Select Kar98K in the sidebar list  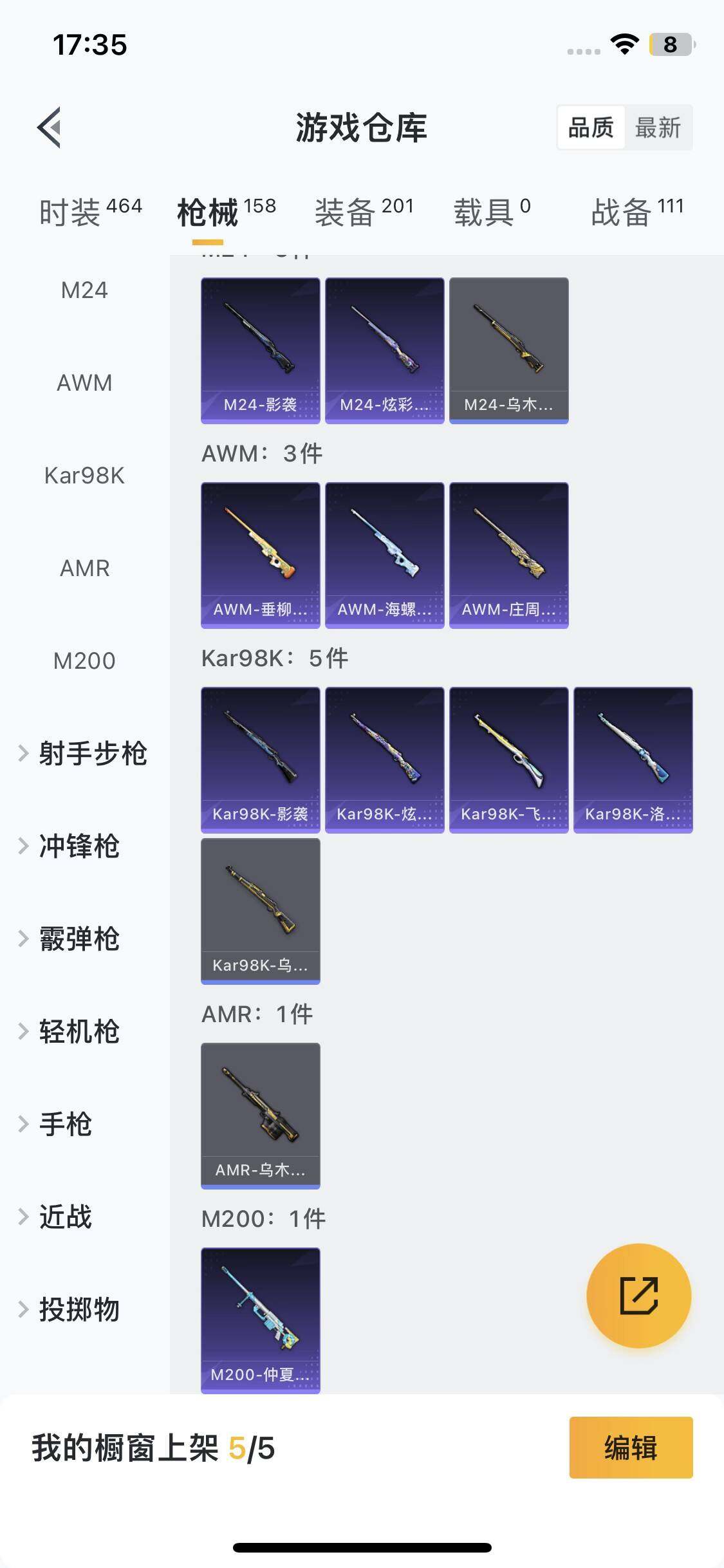[84, 476]
